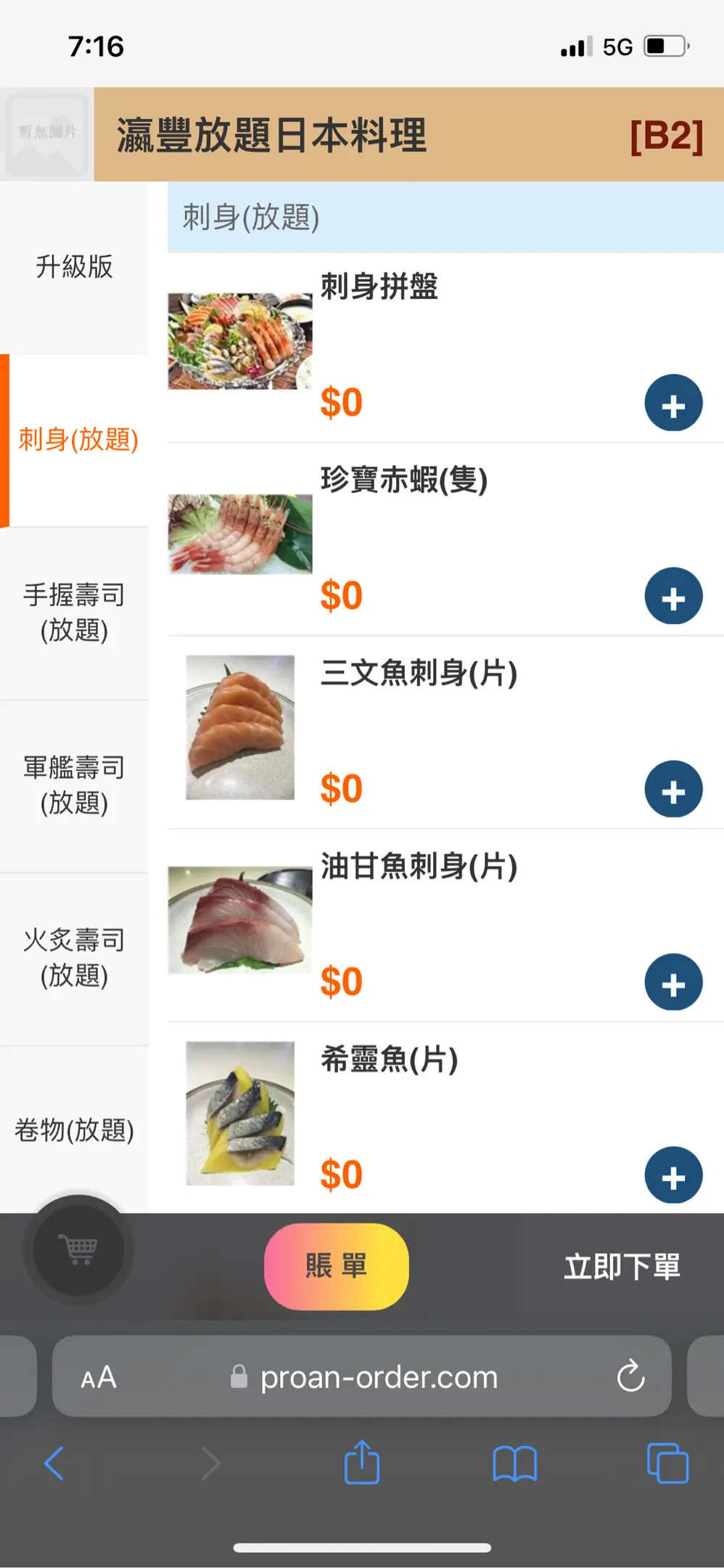Screen dimensions: 724x1568
Task: Open the 軍艦壽司(放題) category
Action: coord(75,785)
